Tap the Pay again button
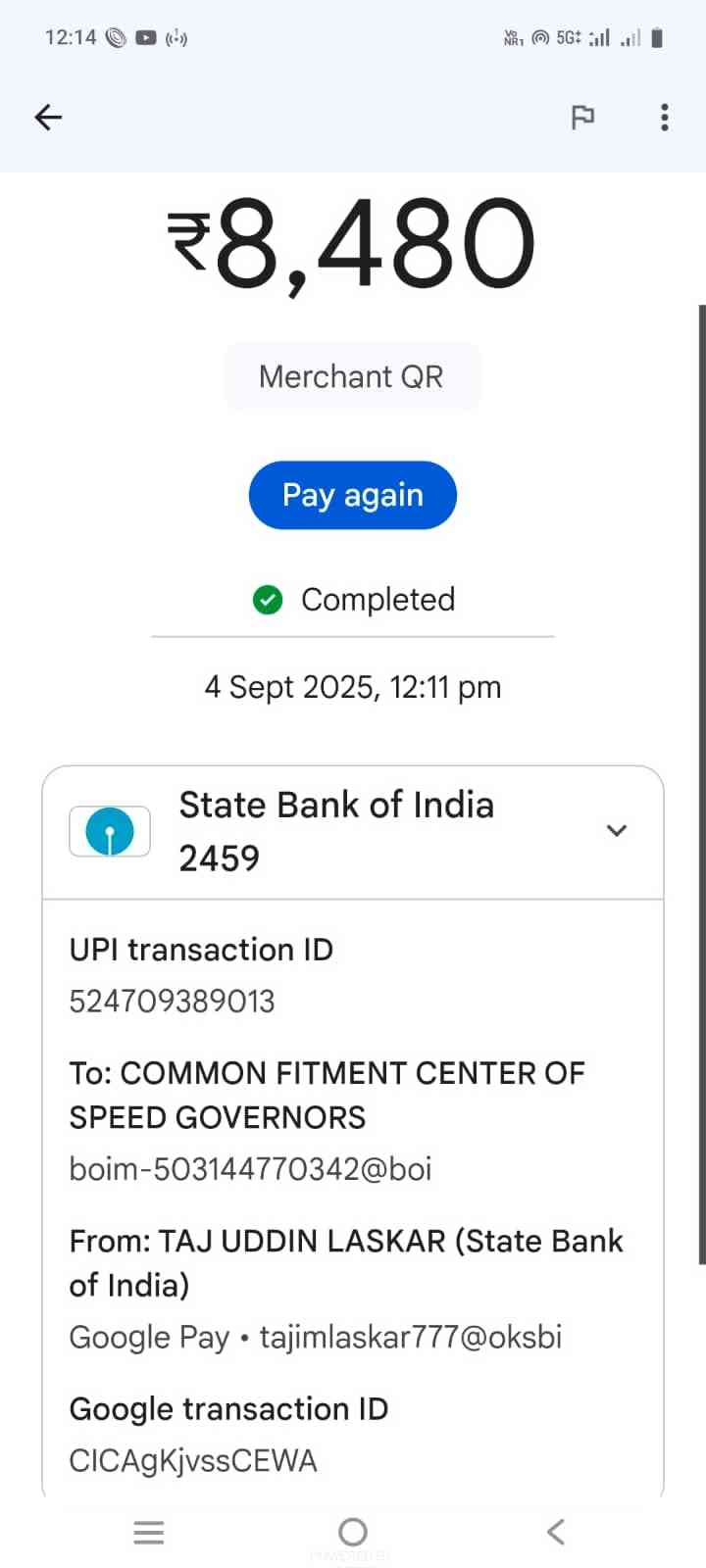 (353, 495)
